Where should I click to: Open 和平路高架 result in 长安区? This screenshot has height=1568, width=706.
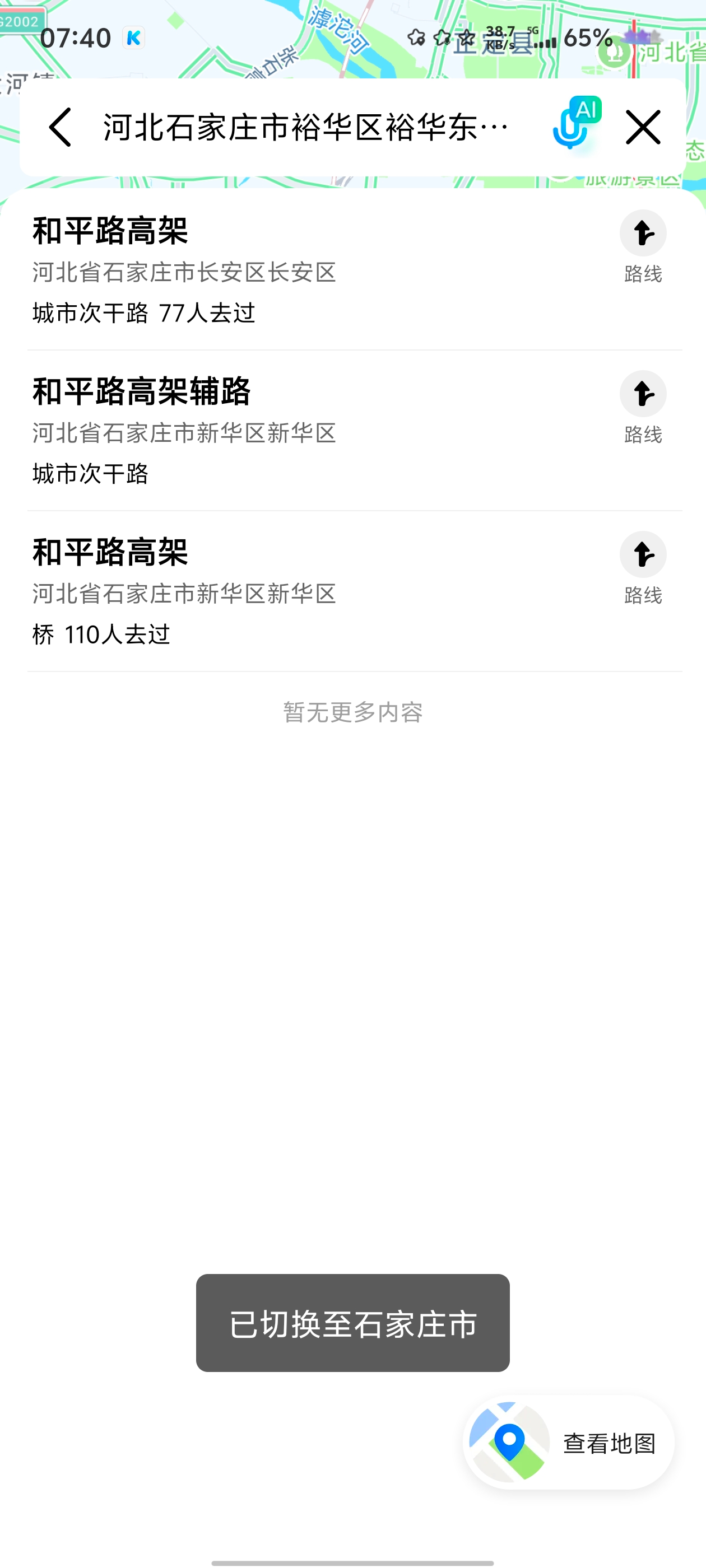click(244, 270)
